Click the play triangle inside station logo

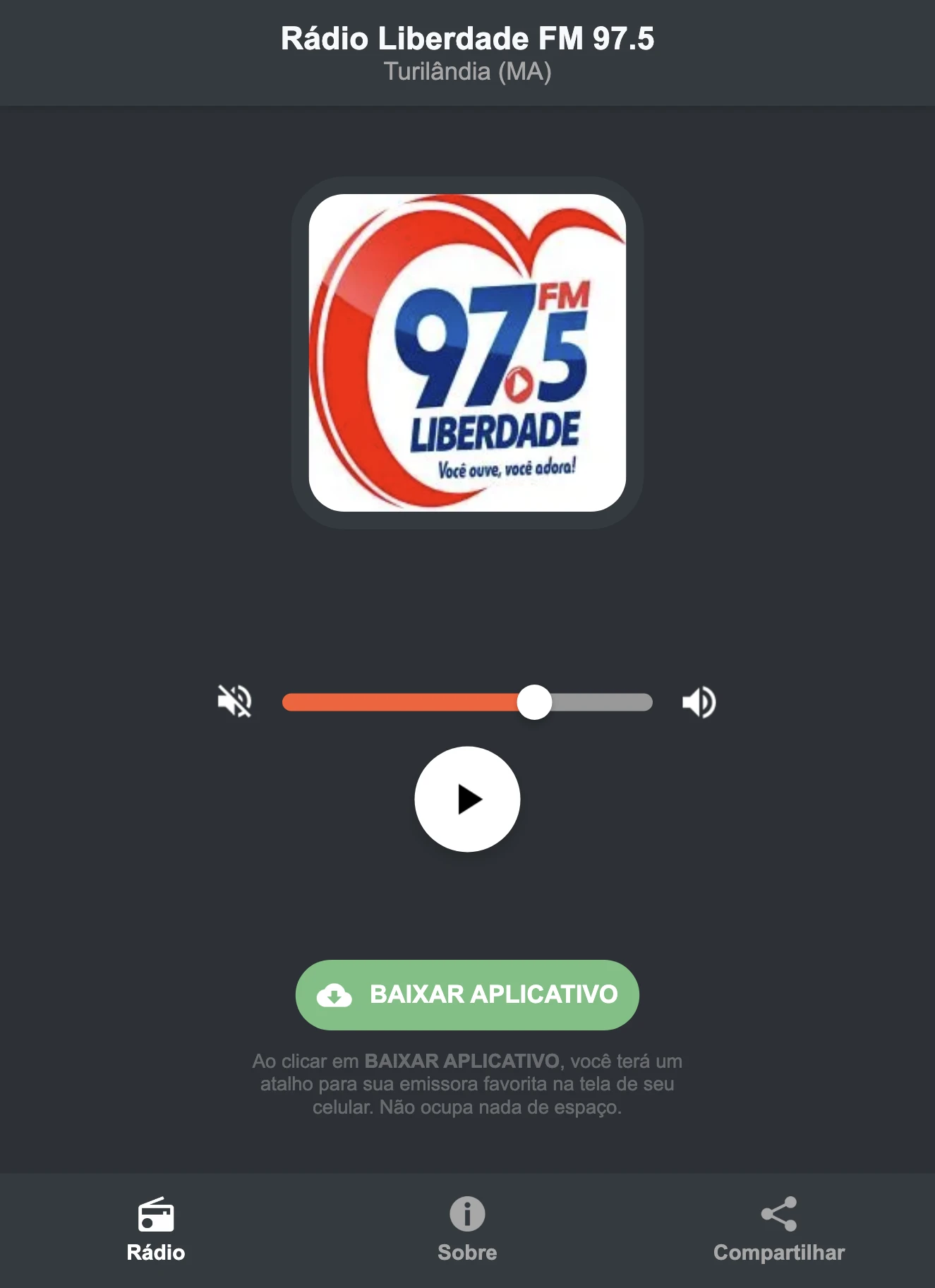coord(519,385)
